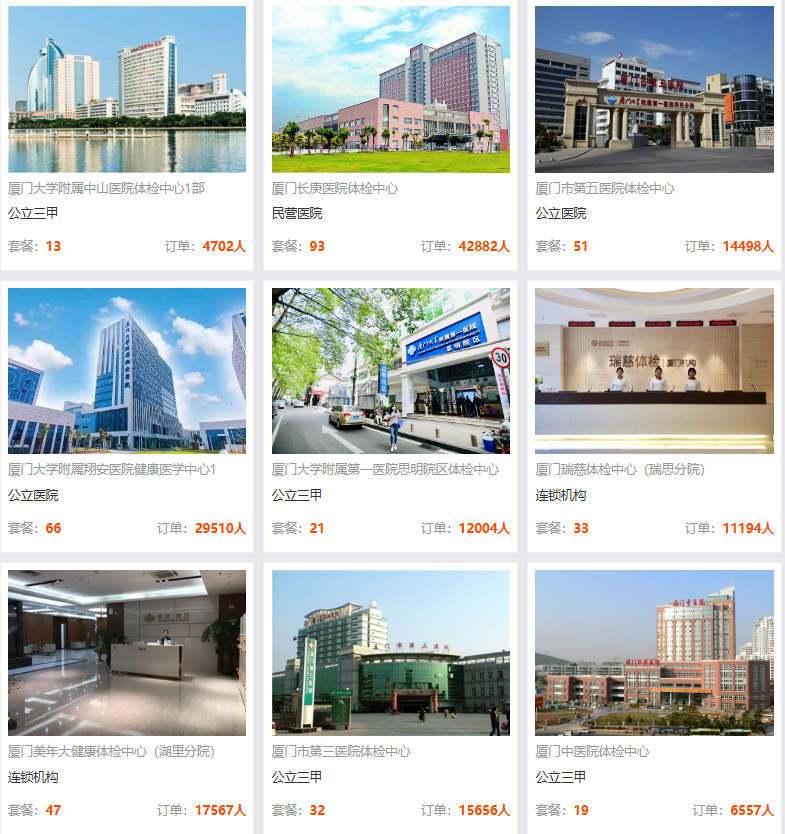This screenshot has height=834, width=785.
Task: Open the 厦门中医院体检中心 card
Action: point(654,653)
